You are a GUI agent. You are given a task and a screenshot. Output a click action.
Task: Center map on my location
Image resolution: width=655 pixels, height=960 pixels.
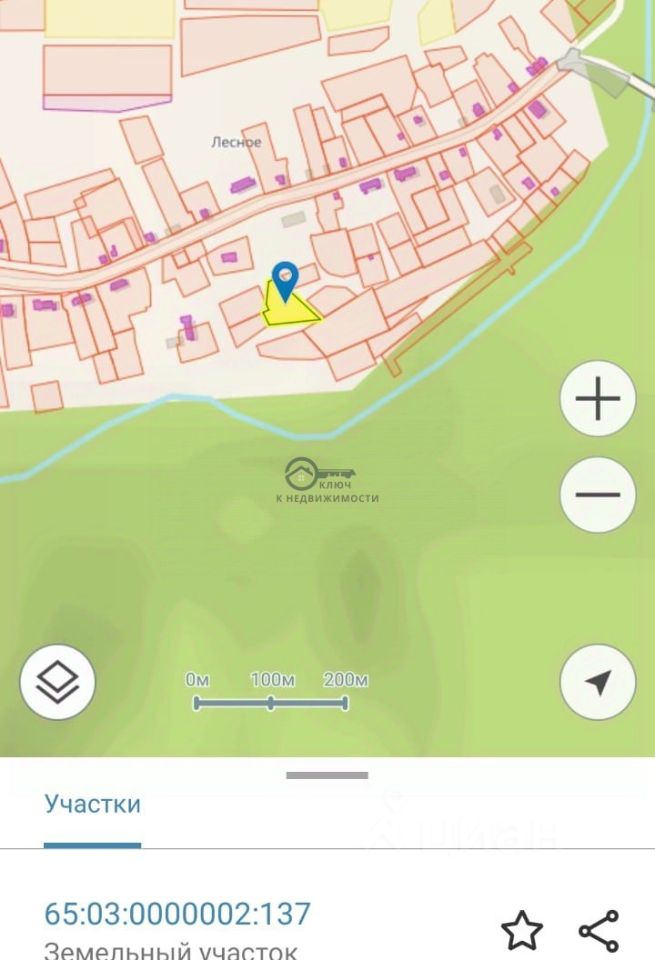click(598, 683)
